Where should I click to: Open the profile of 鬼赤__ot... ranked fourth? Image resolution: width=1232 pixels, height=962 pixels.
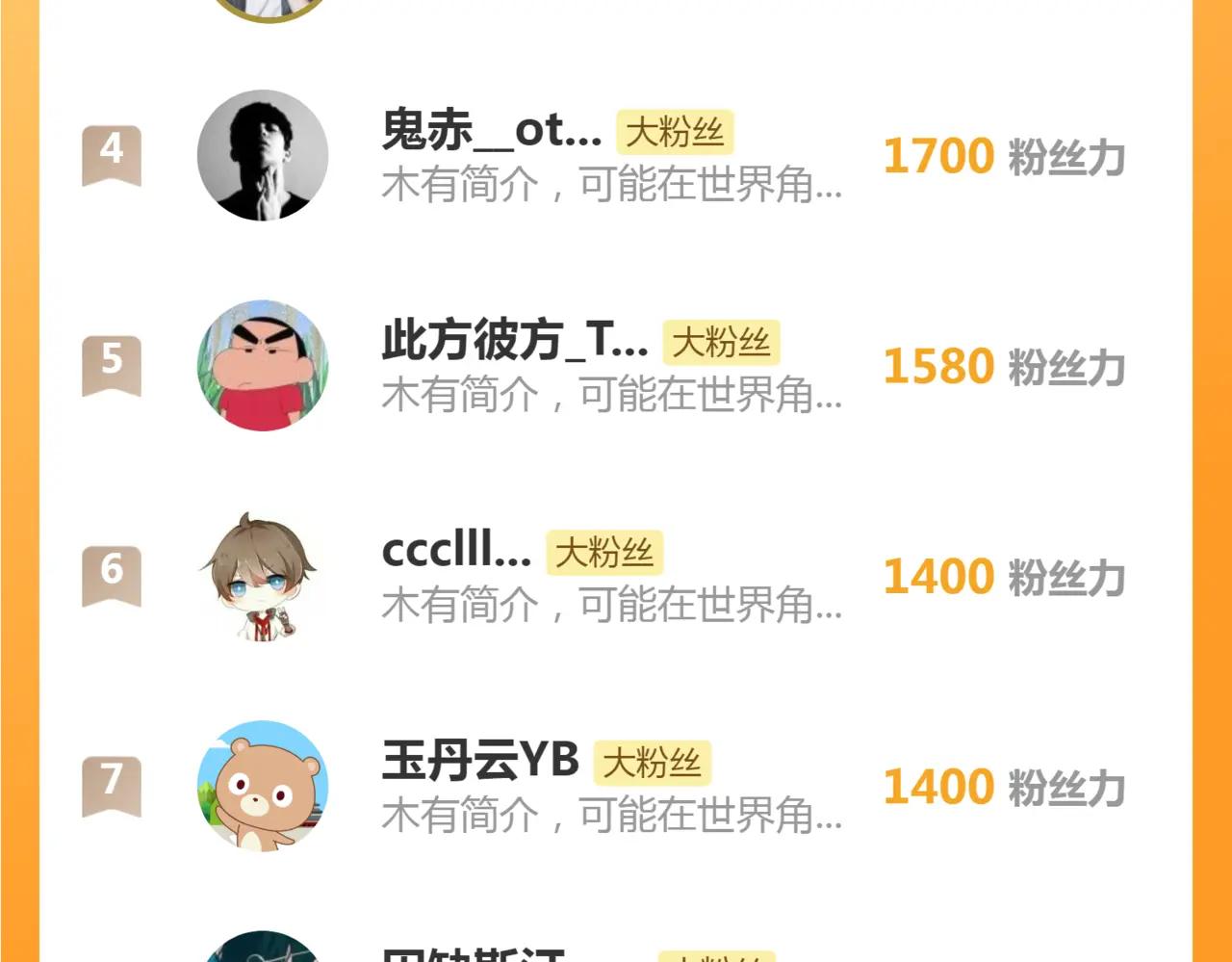tap(491, 131)
